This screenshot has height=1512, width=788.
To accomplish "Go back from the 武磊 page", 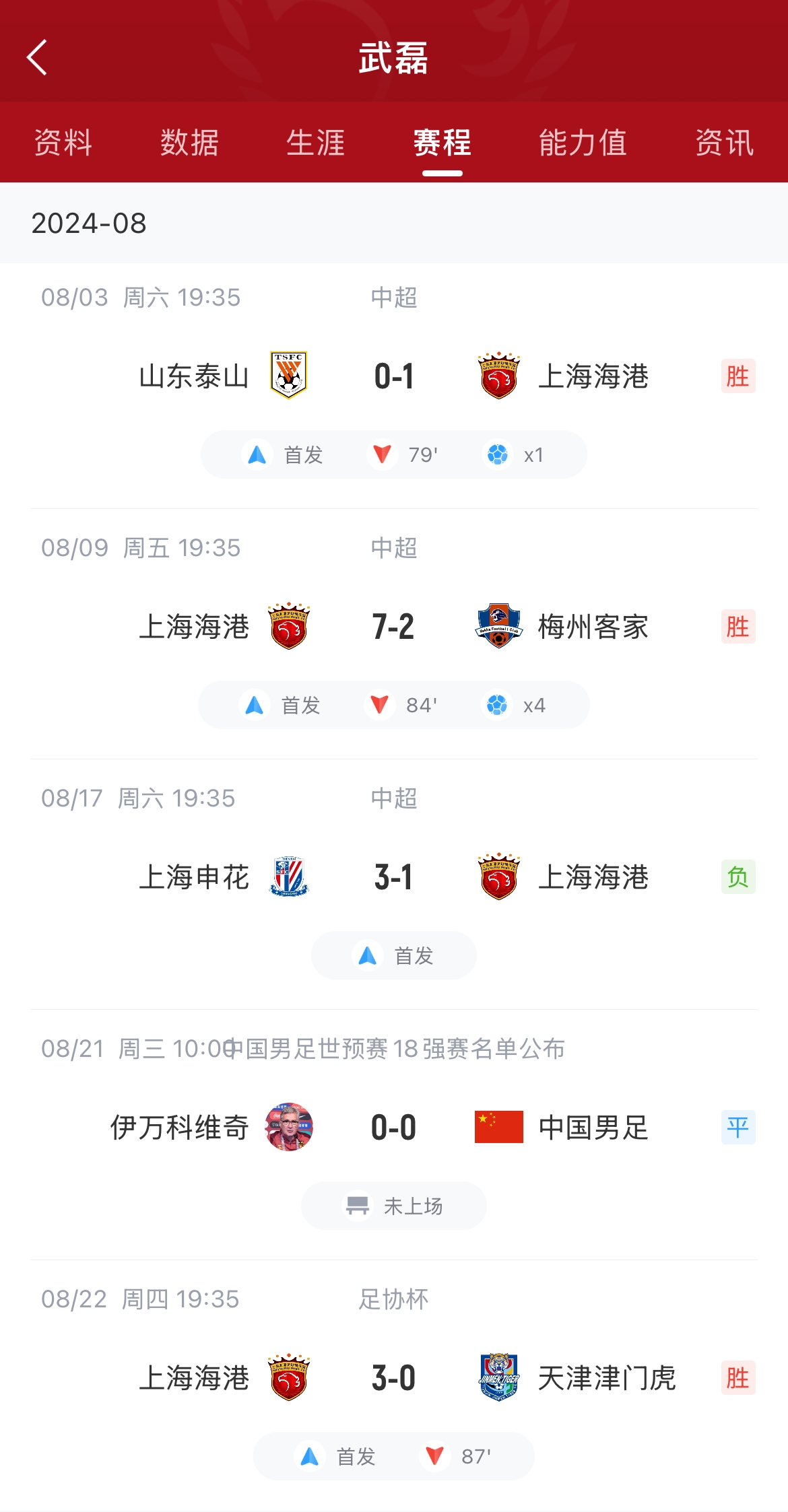I will pyautogui.click(x=37, y=58).
